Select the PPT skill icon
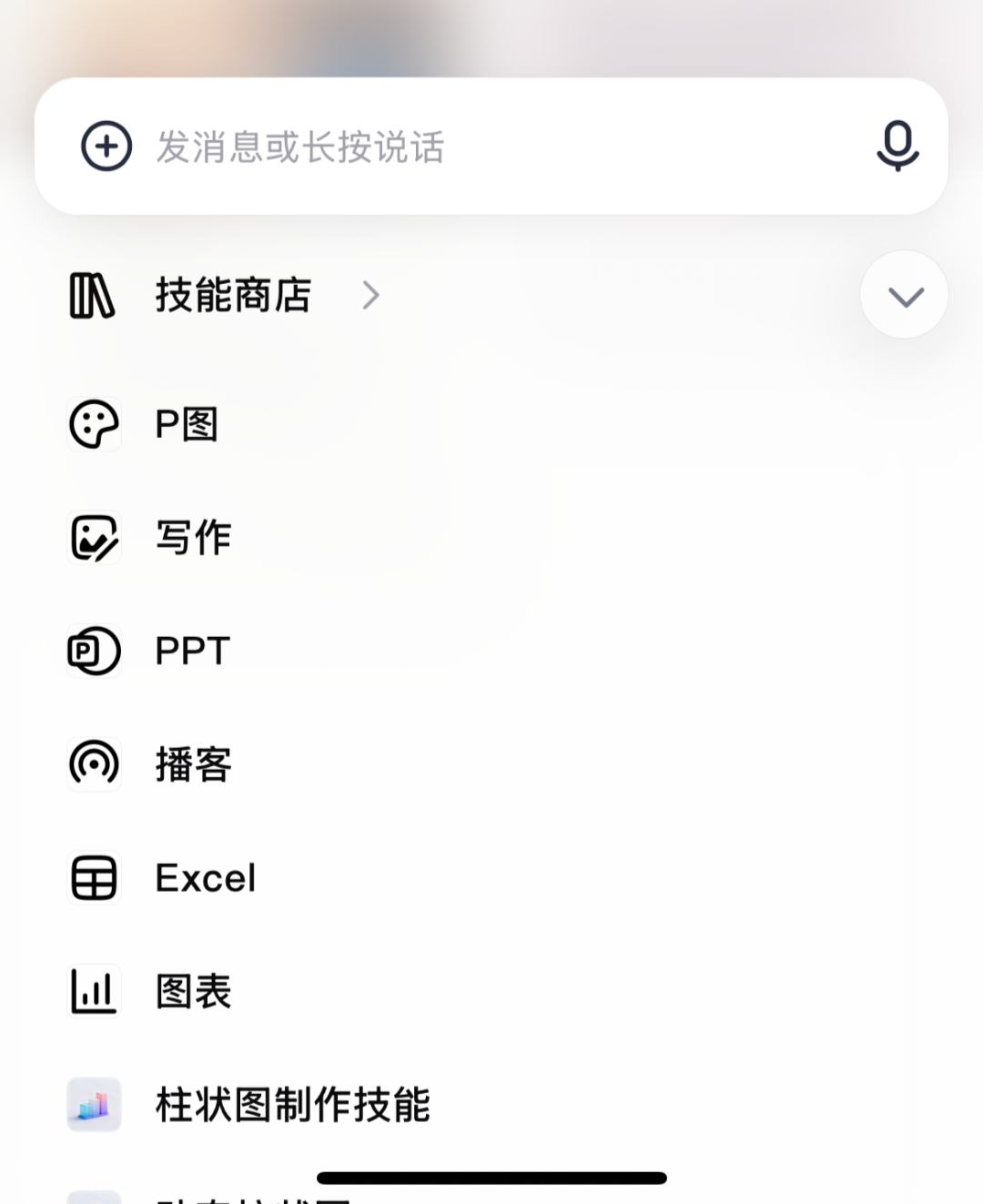This screenshot has width=983, height=1204. pos(94,650)
